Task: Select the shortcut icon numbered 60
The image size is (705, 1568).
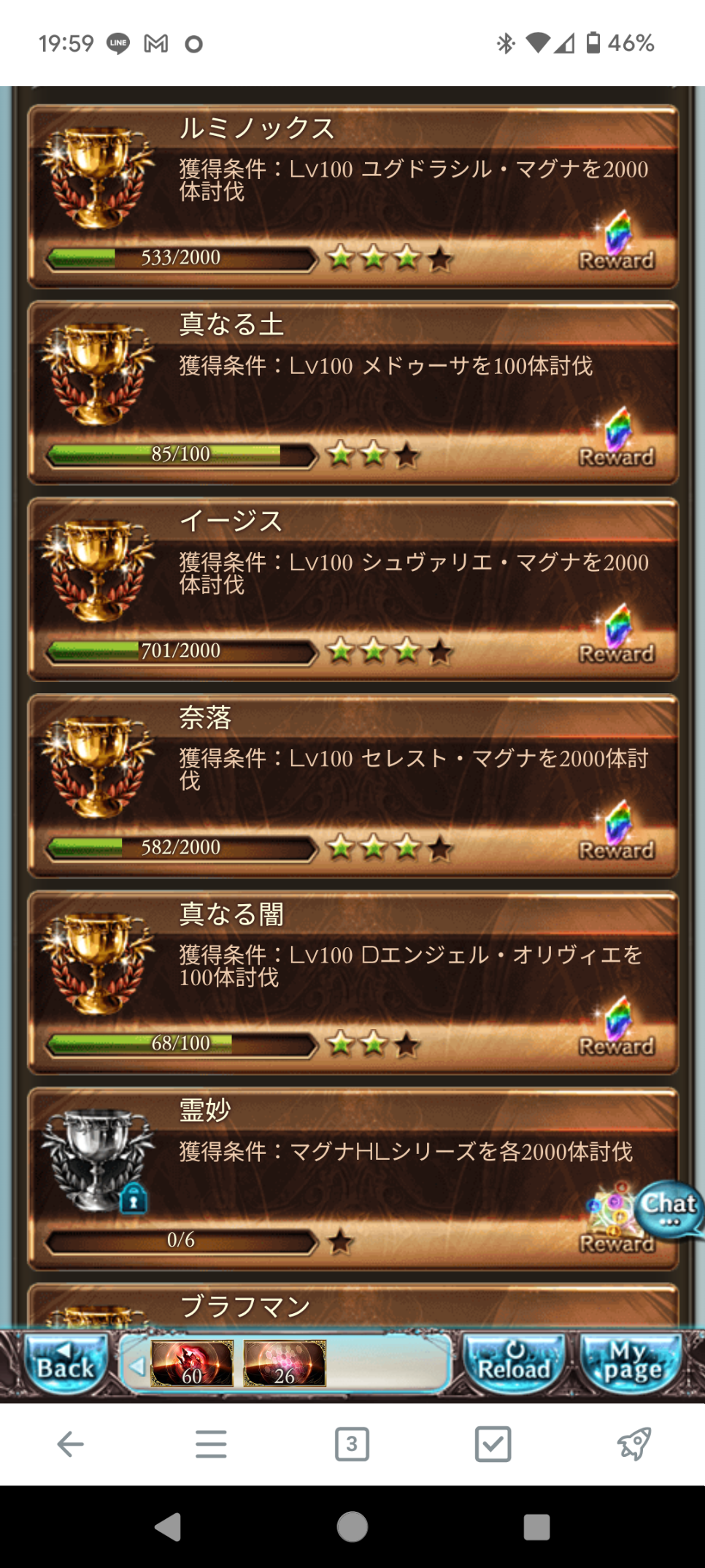Action: pyautogui.click(x=192, y=1363)
